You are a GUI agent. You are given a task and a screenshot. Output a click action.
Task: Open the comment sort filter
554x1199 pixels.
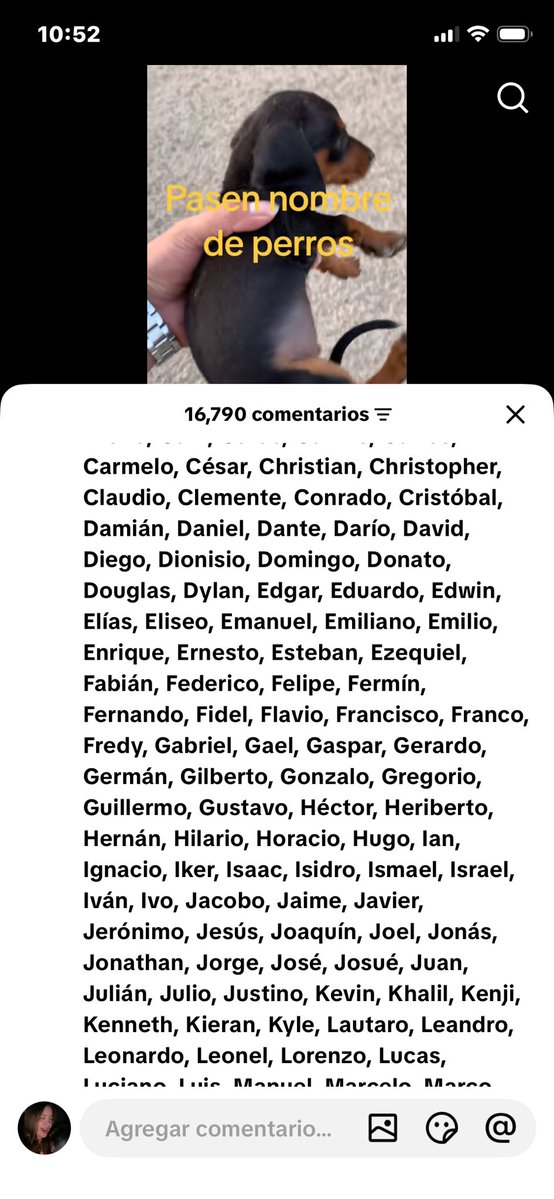383,415
